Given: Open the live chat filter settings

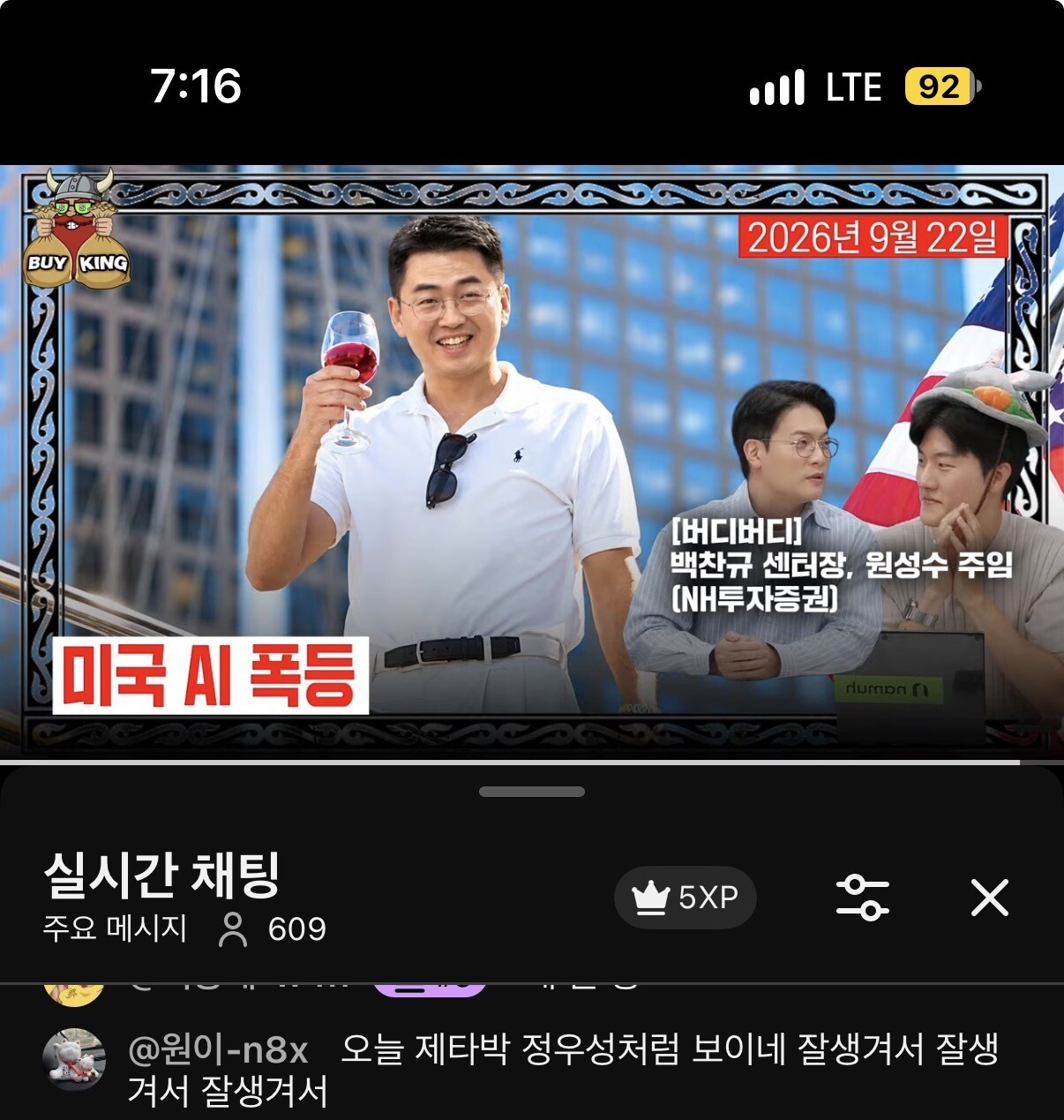Looking at the screenshot, I should 862,898.
